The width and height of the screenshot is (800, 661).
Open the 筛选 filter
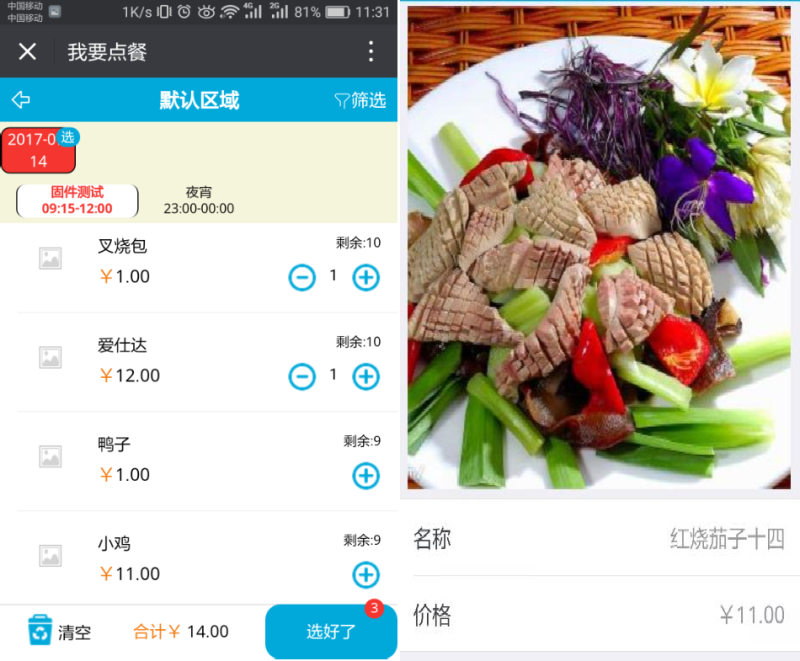click(360, 100)
